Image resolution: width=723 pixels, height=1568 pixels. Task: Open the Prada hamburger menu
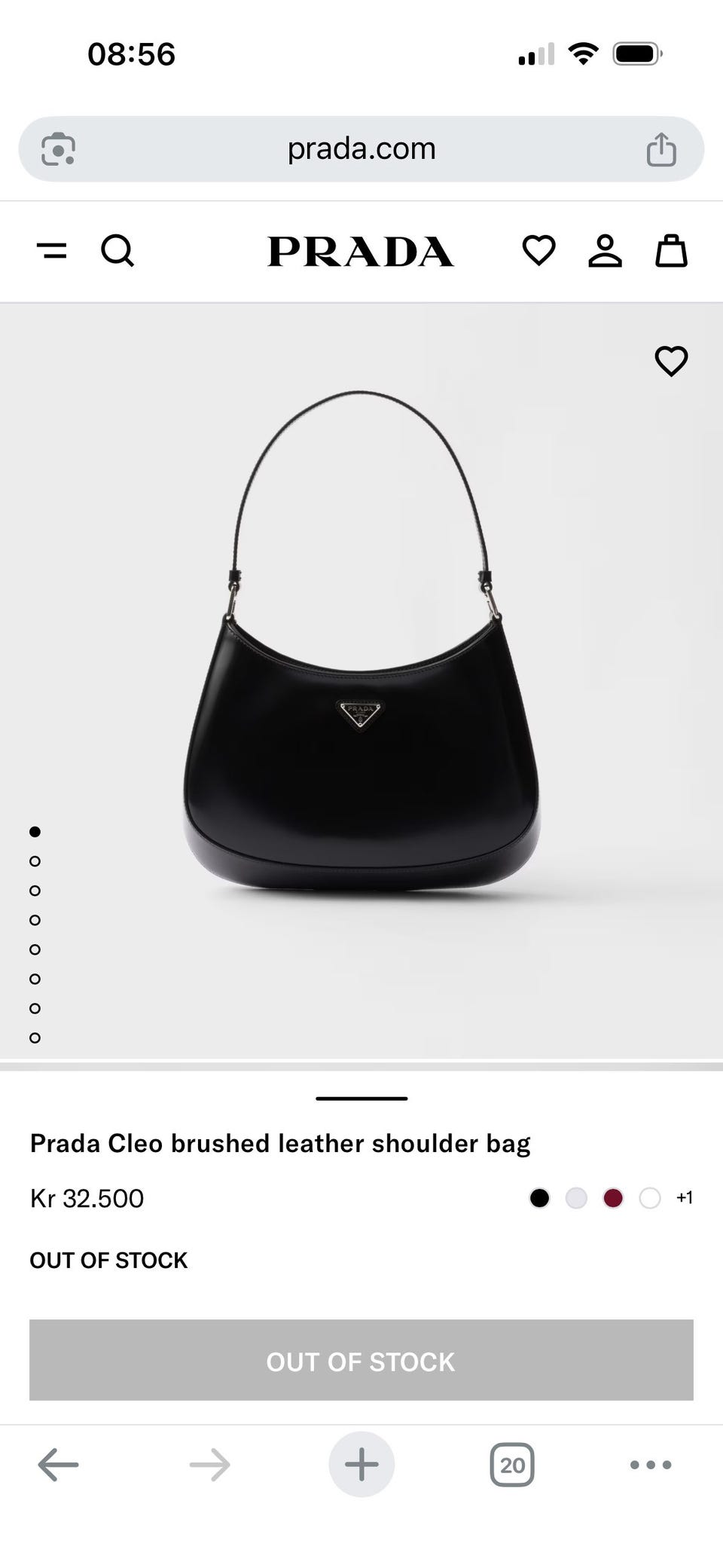tap(52, 251)
